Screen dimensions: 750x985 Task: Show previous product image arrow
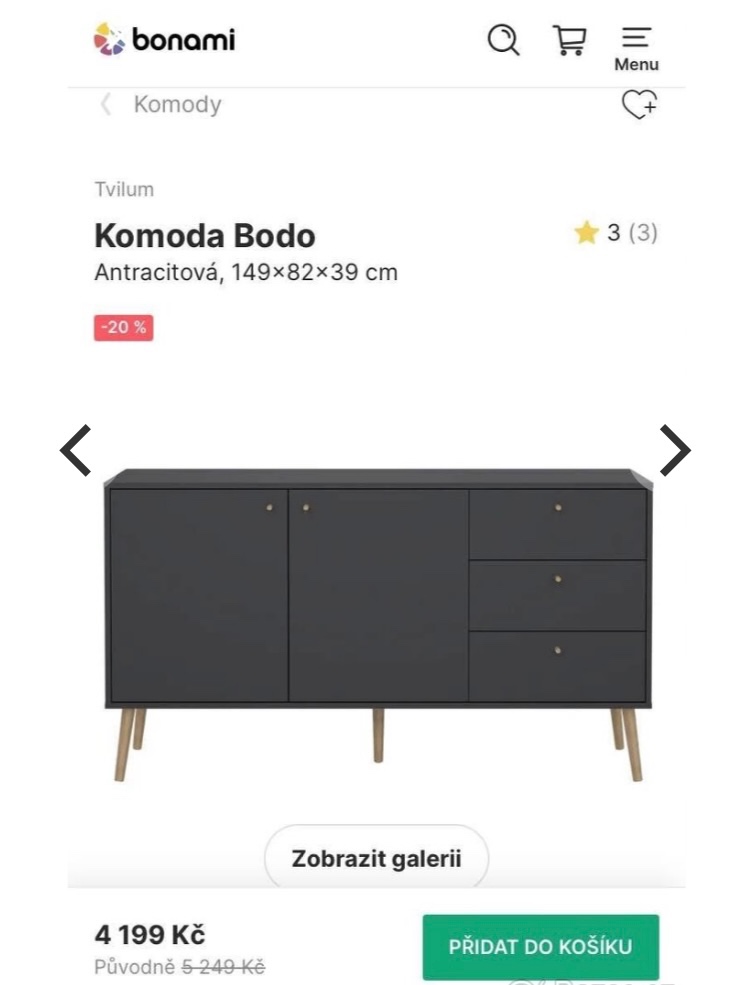point(76,450)
